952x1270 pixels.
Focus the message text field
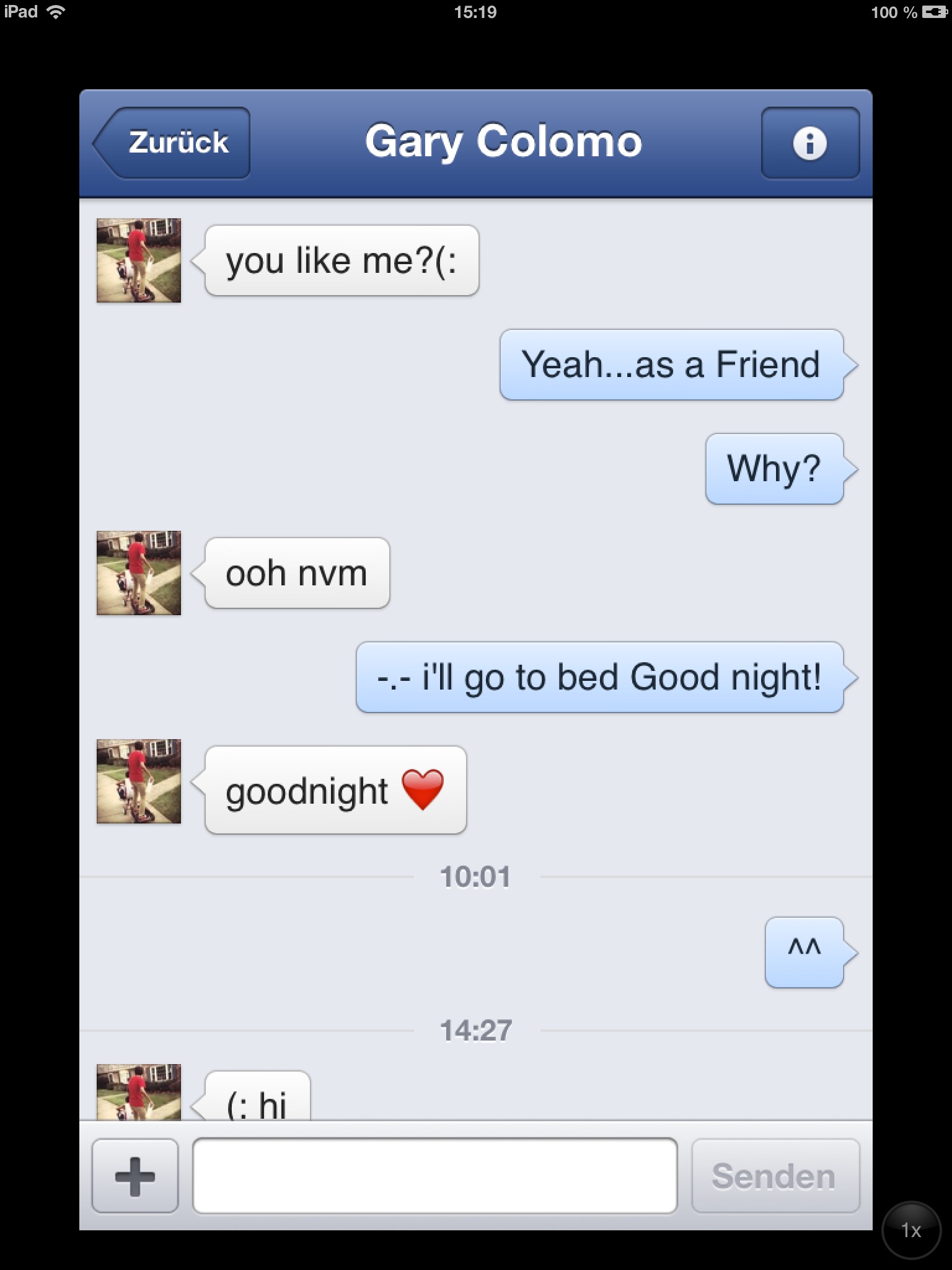434,1176
